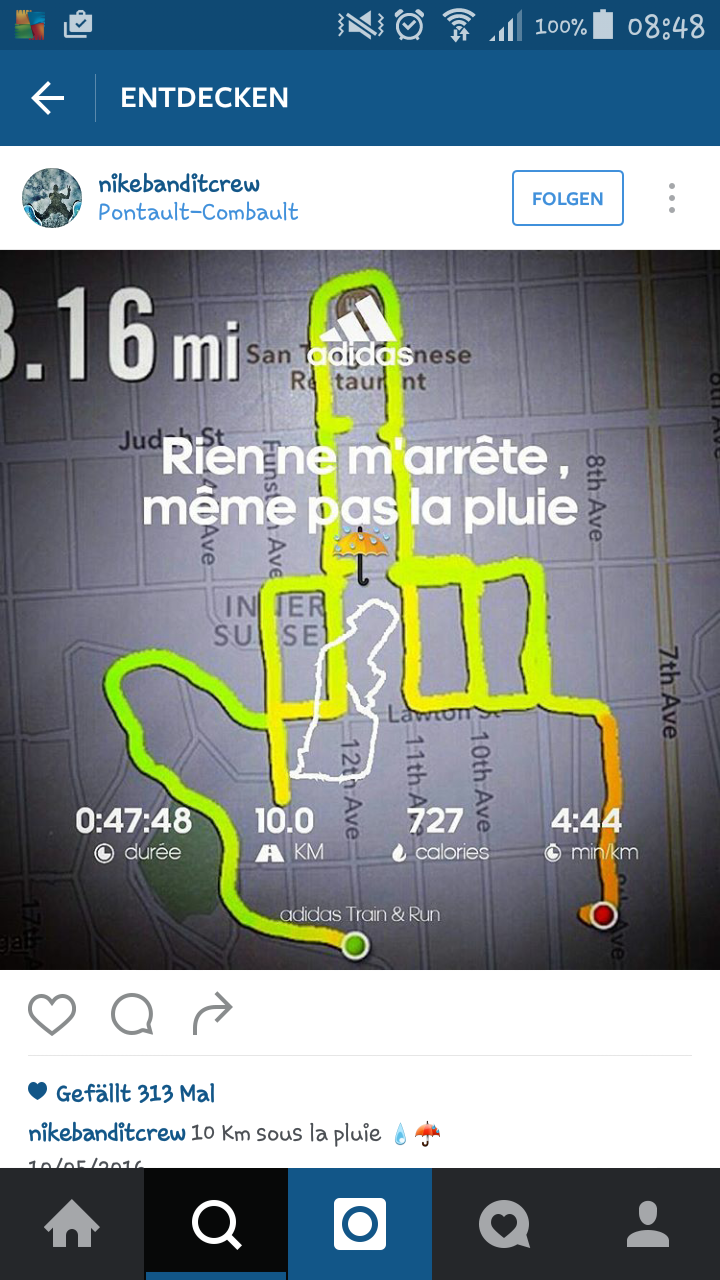The image size is (720, 1280).
Task: Open the Pontault-Combault location
Action: click(198, 212)
